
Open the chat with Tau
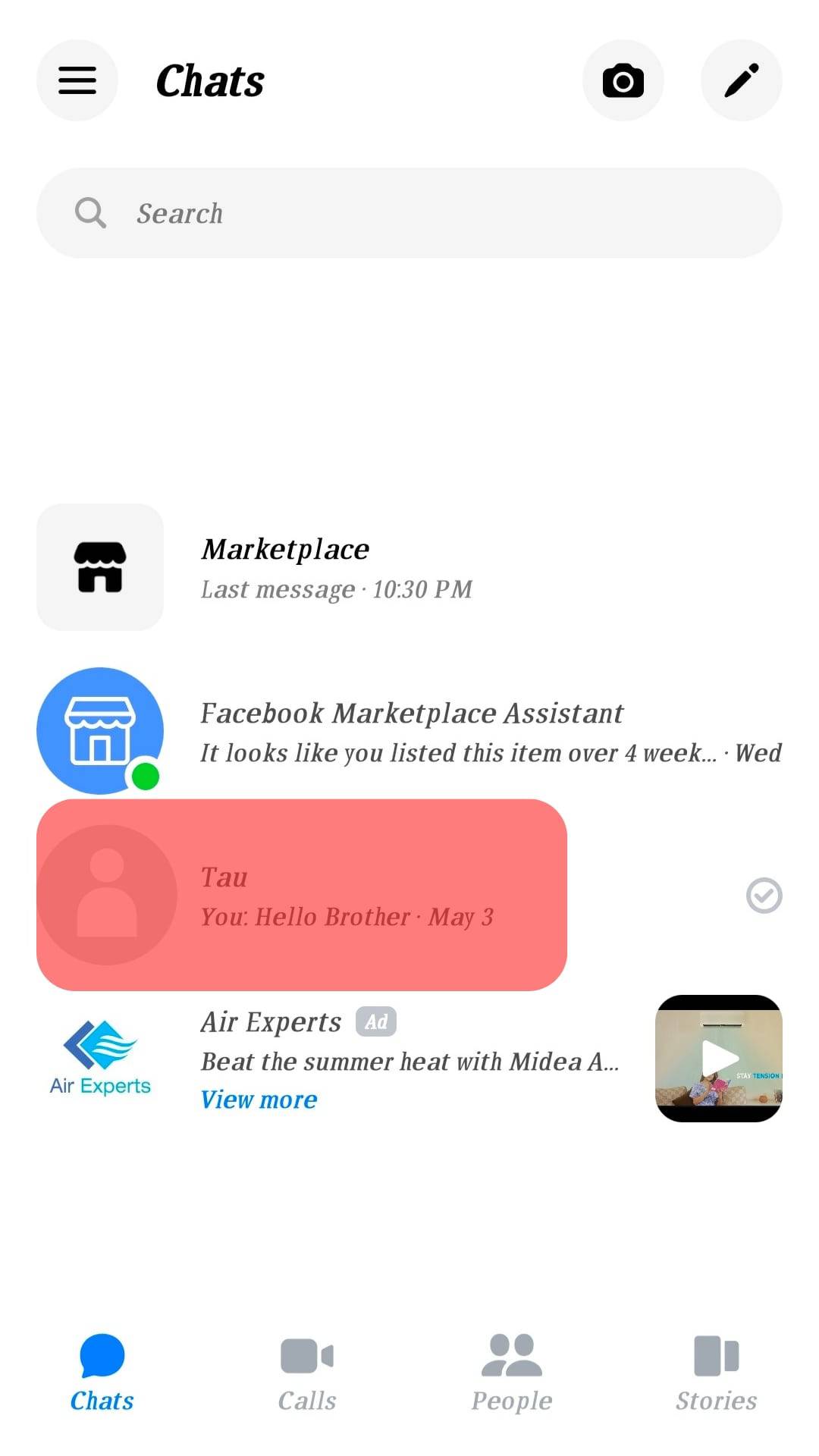(x=303, y=896)
